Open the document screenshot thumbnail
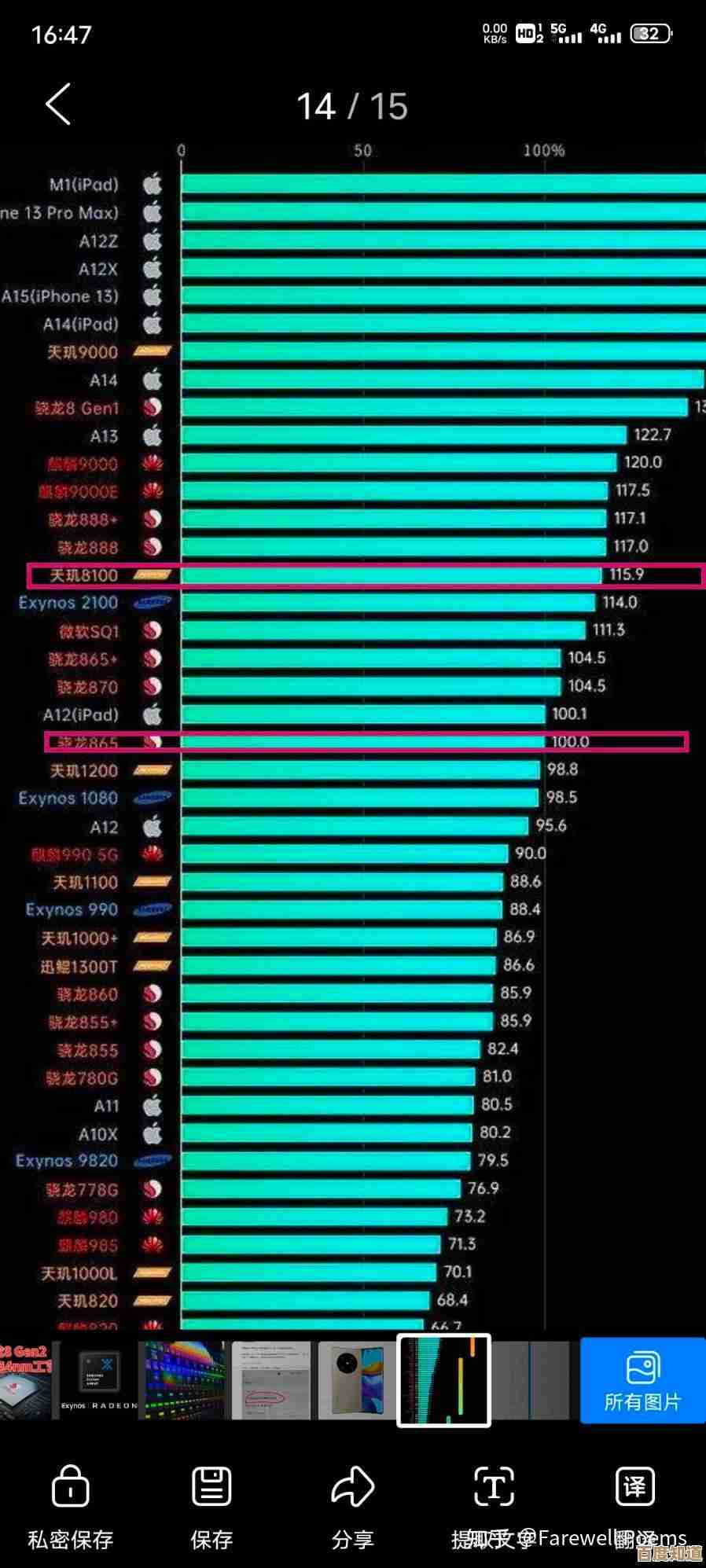706x1568 pixels. [x=271, y=1381]
